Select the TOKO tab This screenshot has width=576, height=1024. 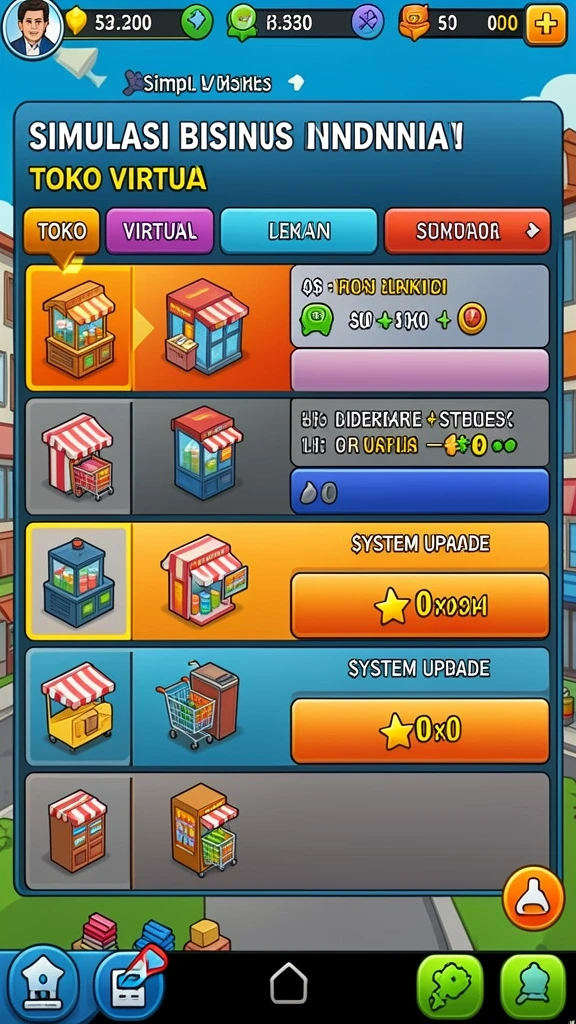61,231
